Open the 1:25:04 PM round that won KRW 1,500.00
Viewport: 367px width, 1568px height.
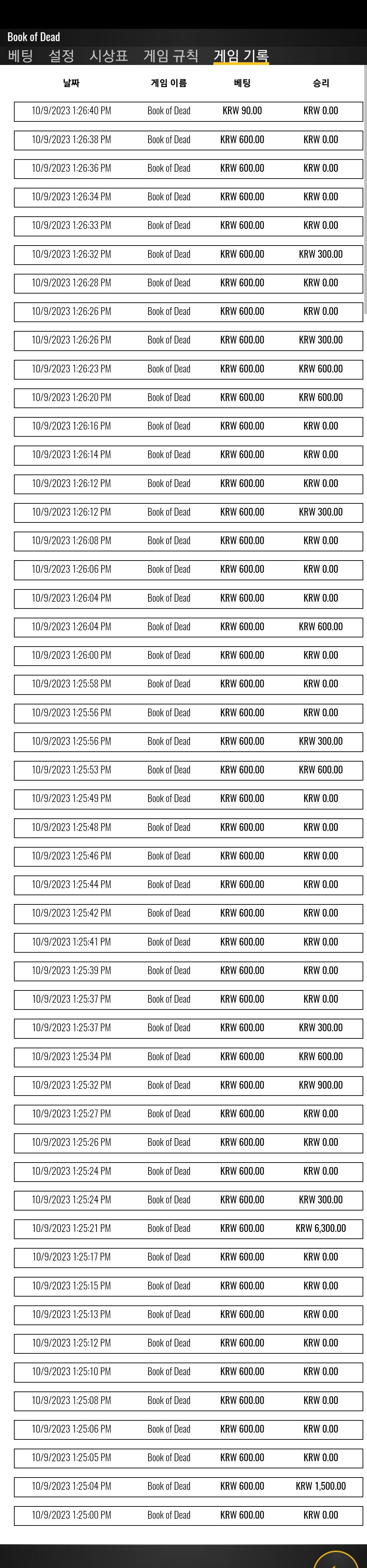(189, 1486)
